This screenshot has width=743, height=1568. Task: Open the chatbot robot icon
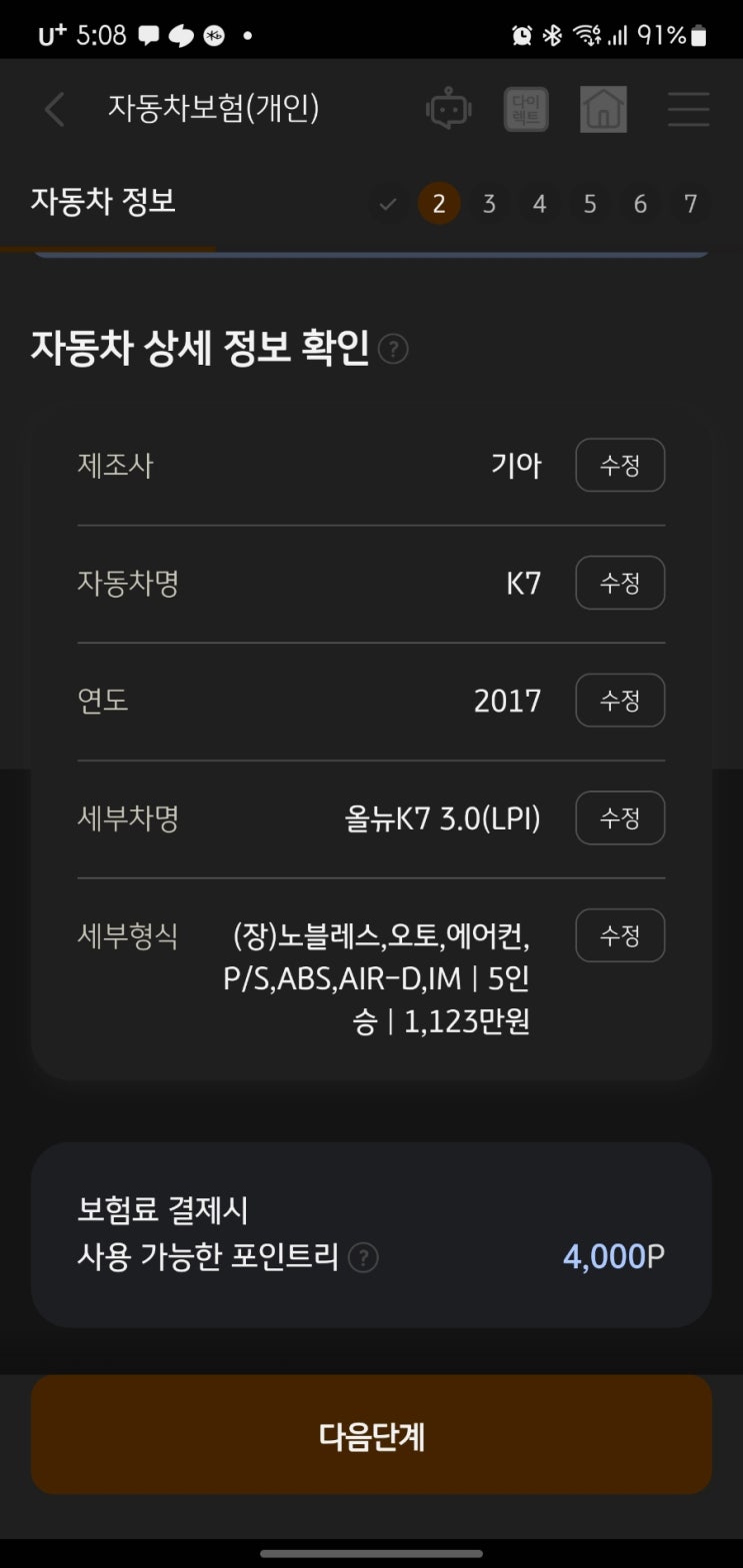[448, 109]
